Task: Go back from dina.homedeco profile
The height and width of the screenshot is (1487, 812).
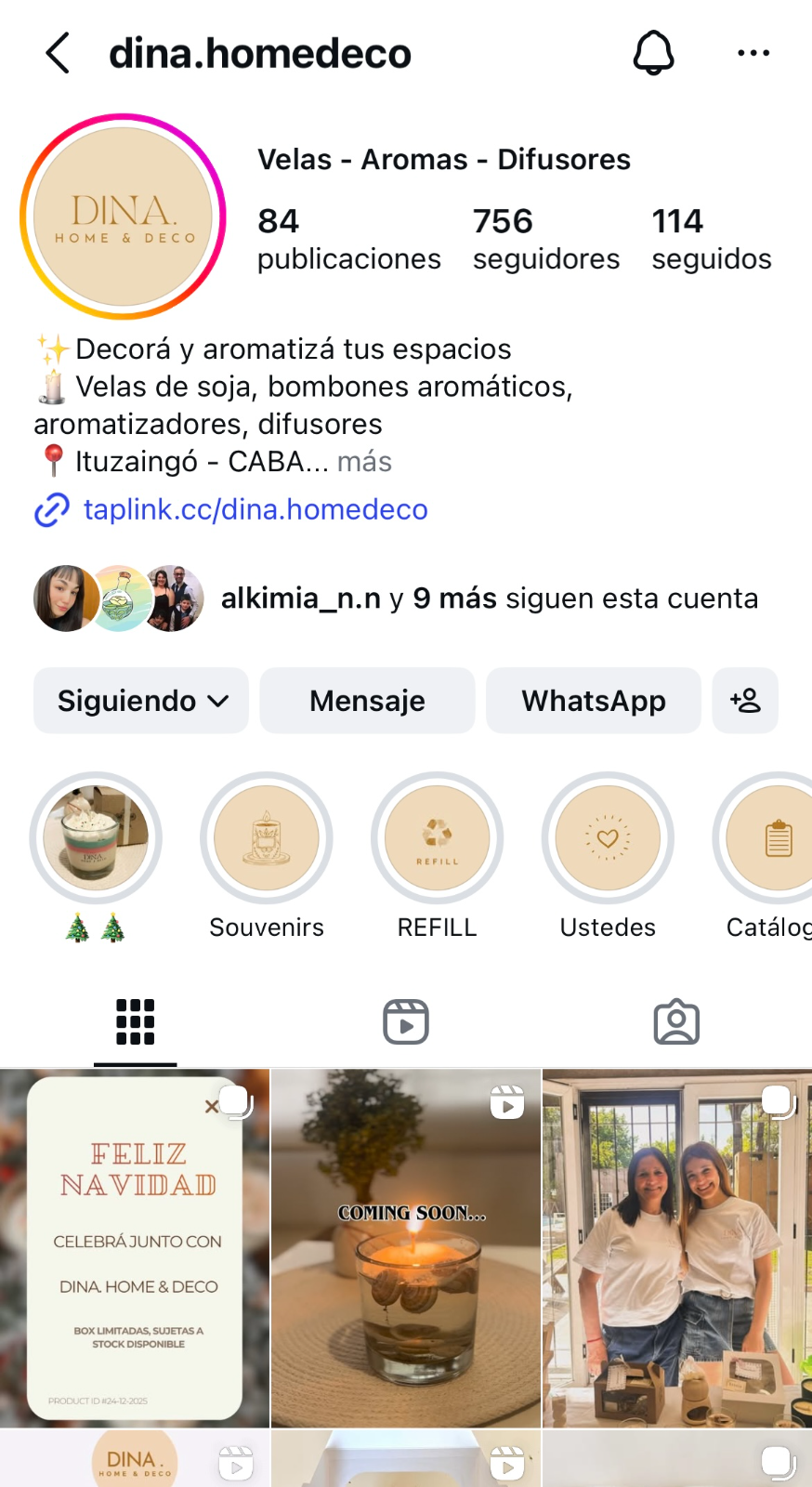Action: click(58, 53)
